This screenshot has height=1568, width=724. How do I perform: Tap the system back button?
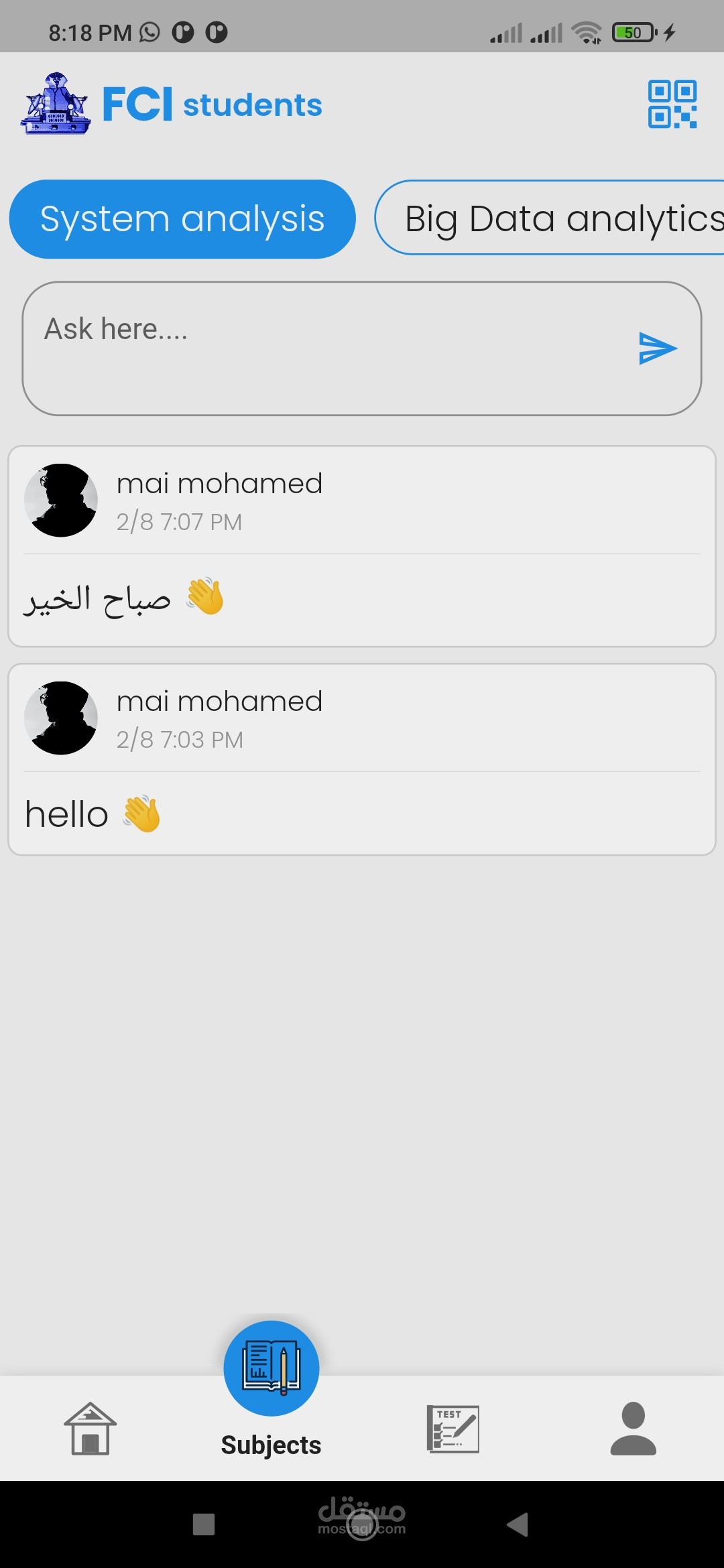[518, 1524]
